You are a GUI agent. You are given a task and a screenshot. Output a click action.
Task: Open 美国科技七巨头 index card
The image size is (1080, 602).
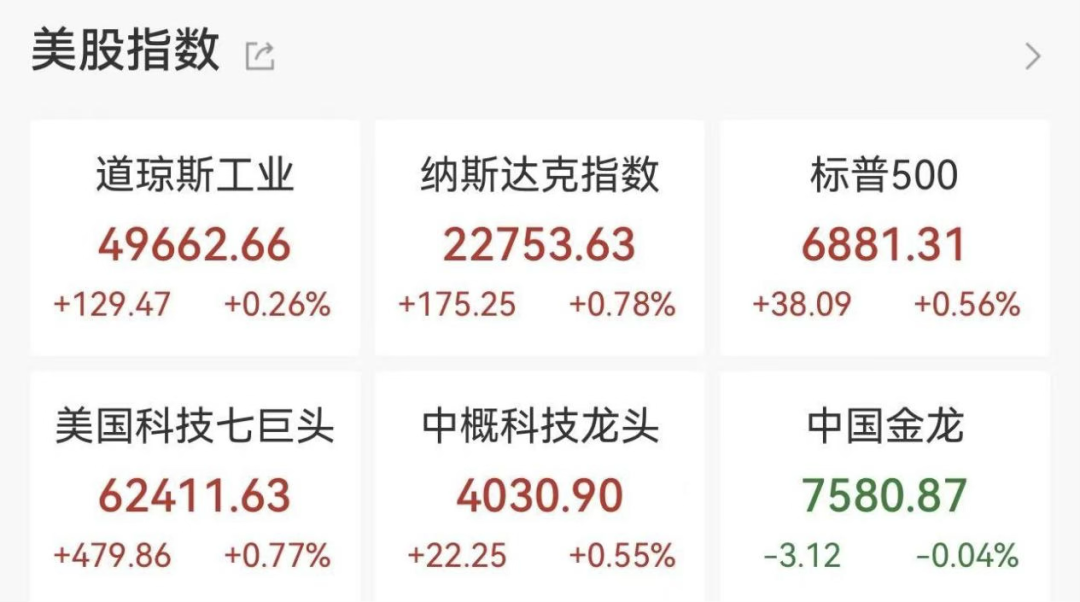195,490
